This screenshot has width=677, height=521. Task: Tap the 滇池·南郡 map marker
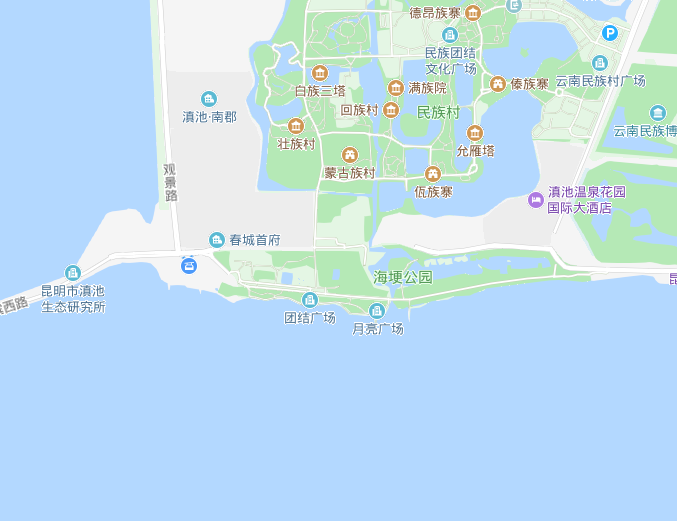[208, 99]
